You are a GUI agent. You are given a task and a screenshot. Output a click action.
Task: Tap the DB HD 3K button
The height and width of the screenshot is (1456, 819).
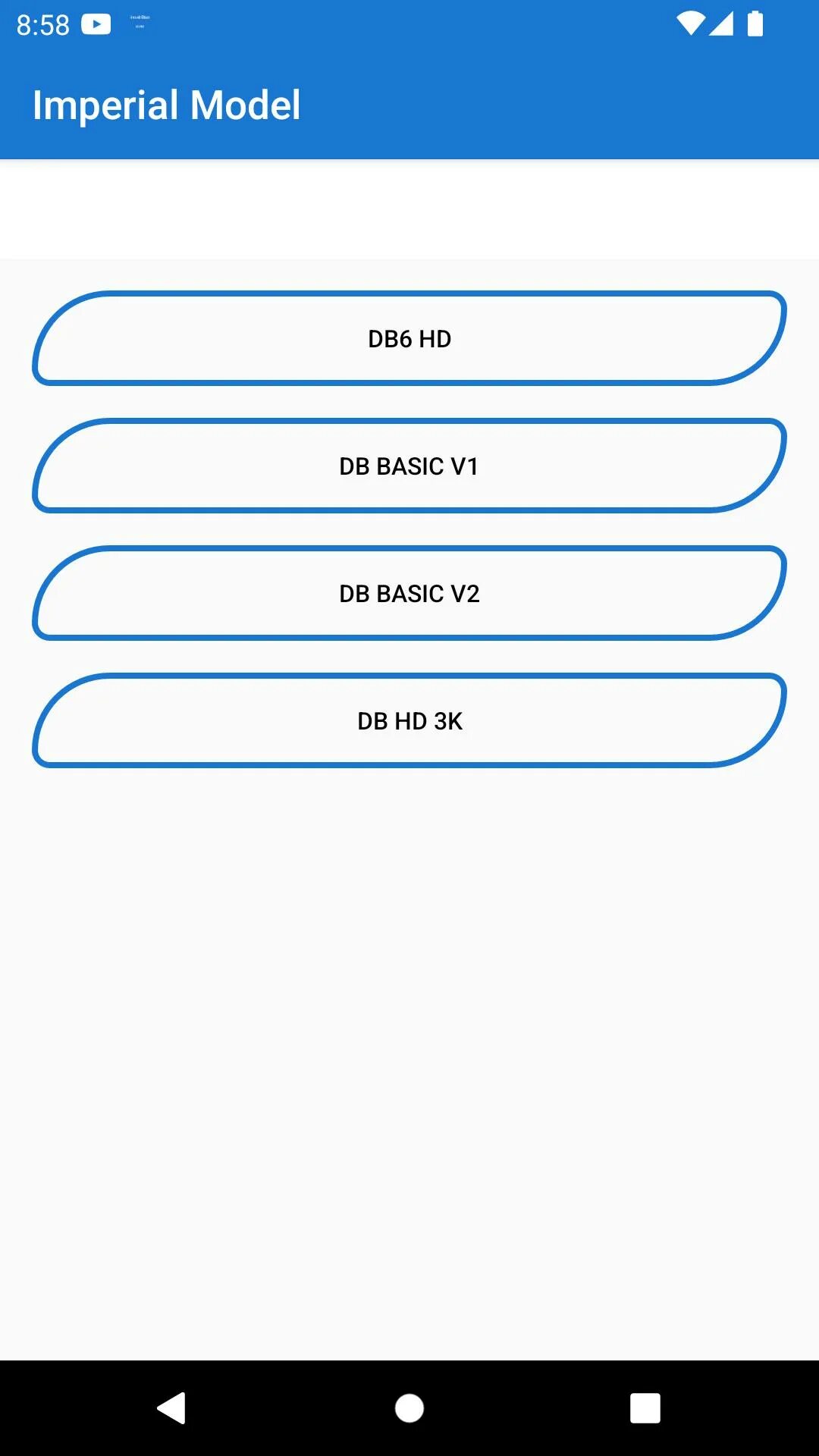click(x=409, y=720)
